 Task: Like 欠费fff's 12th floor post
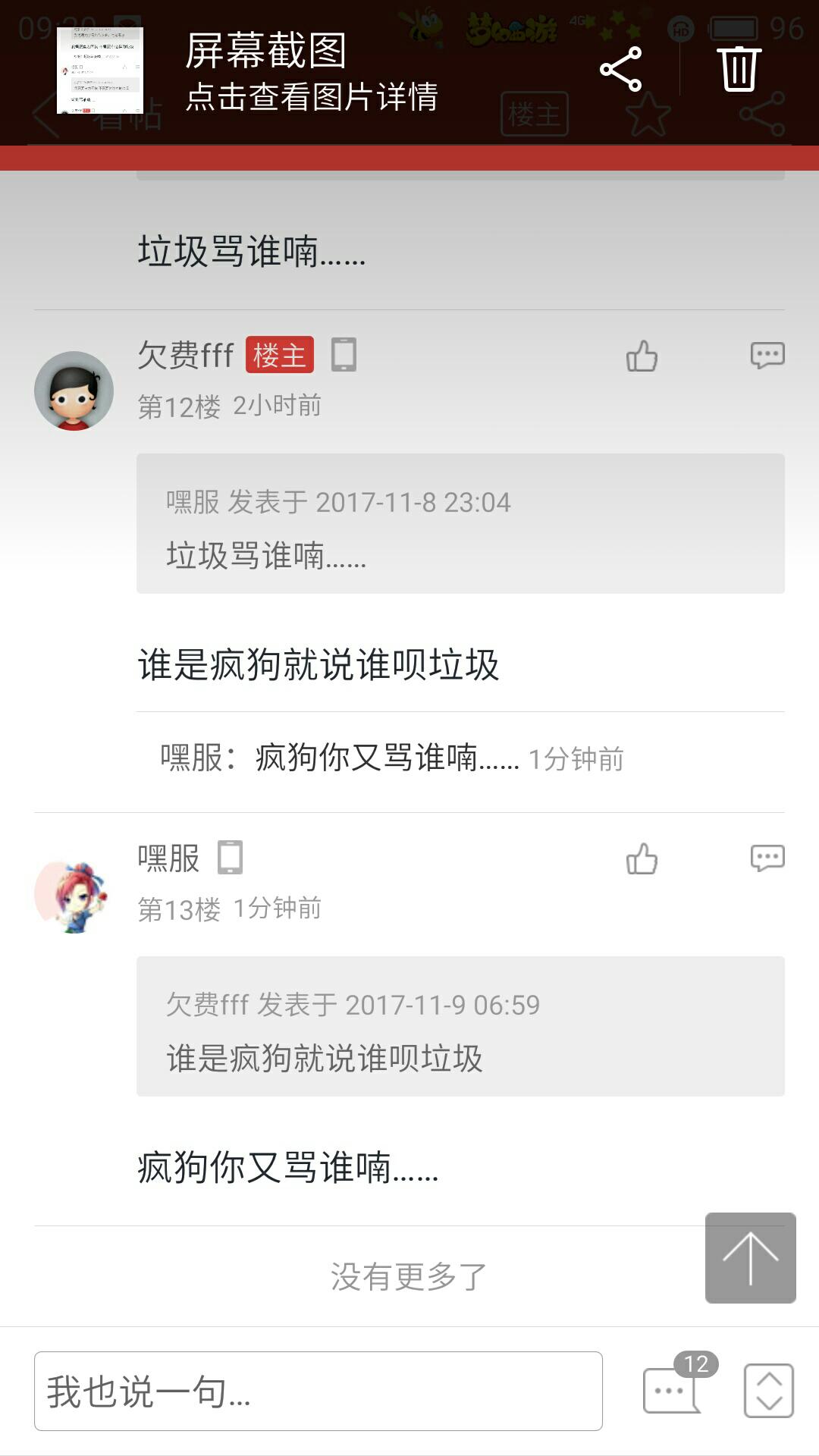pyautogui.click(x=642, y=356)
